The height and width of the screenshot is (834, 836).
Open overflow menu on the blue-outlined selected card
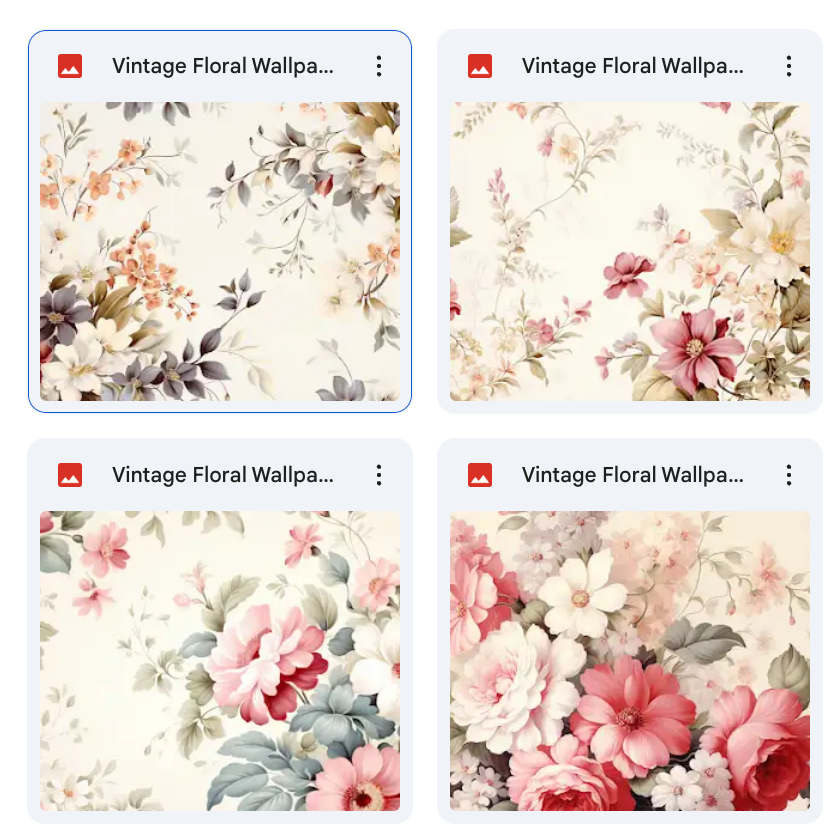[x=379, y=66]
